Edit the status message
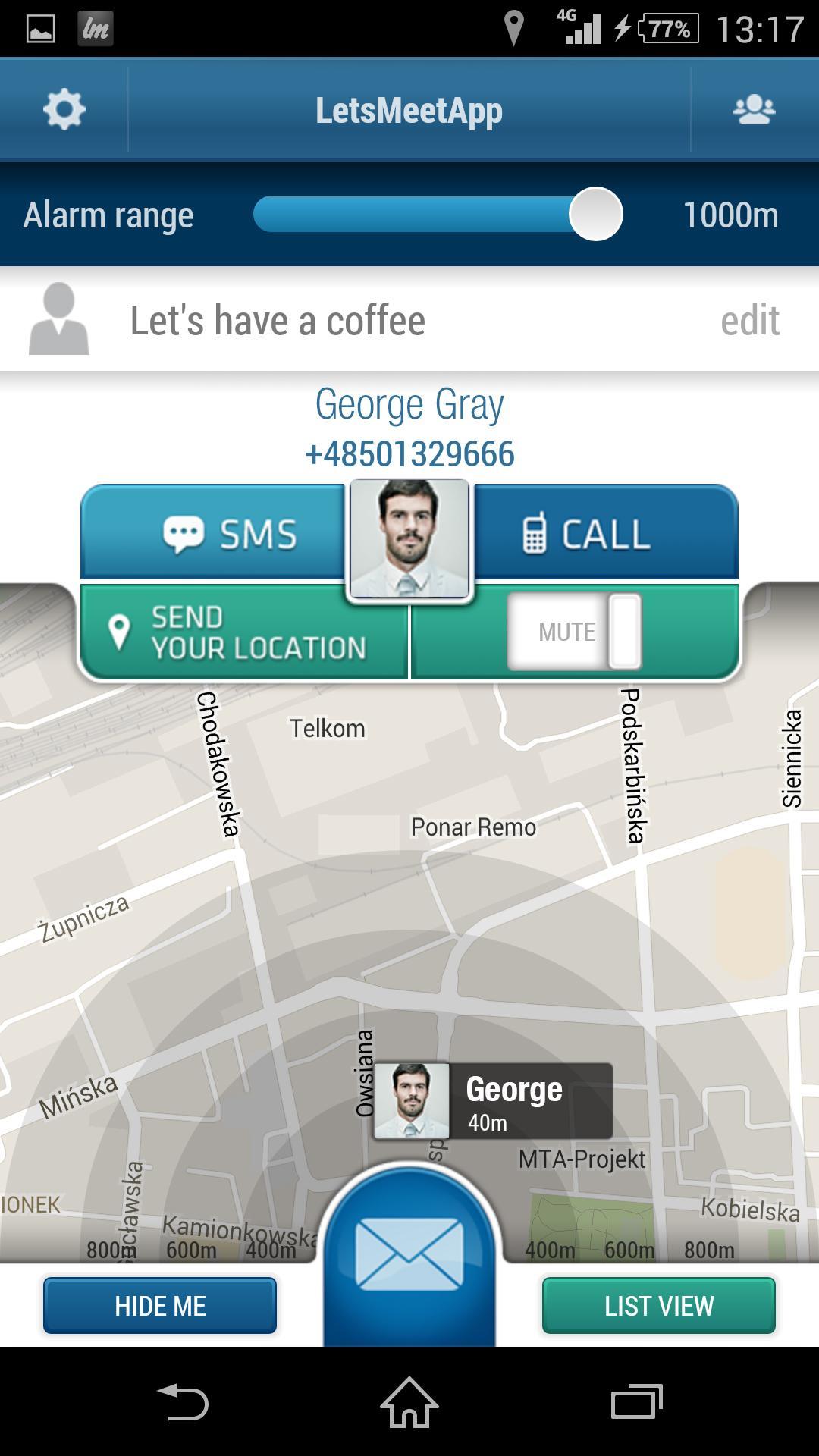Image resolution: width=819 pixels, height=1456 pixels. [749, 320]
